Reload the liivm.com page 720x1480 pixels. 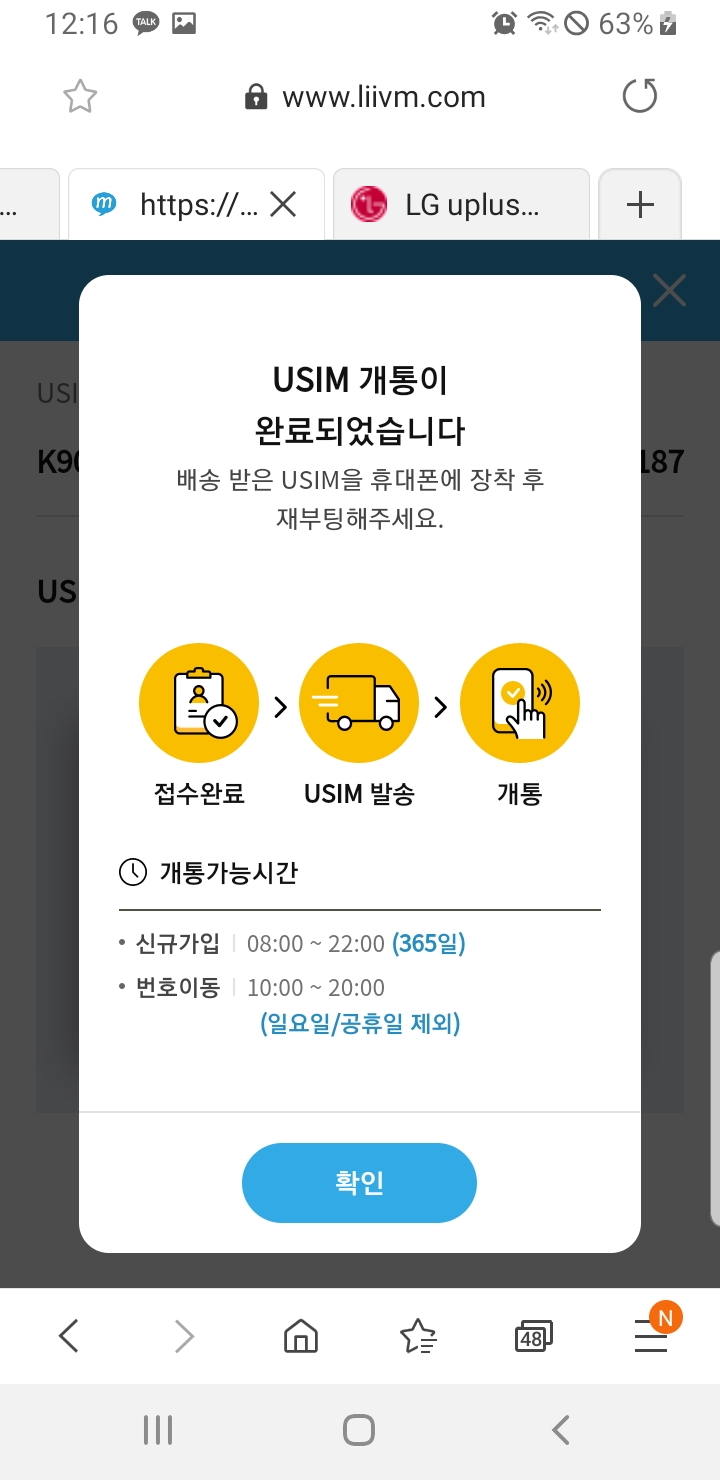640,97
